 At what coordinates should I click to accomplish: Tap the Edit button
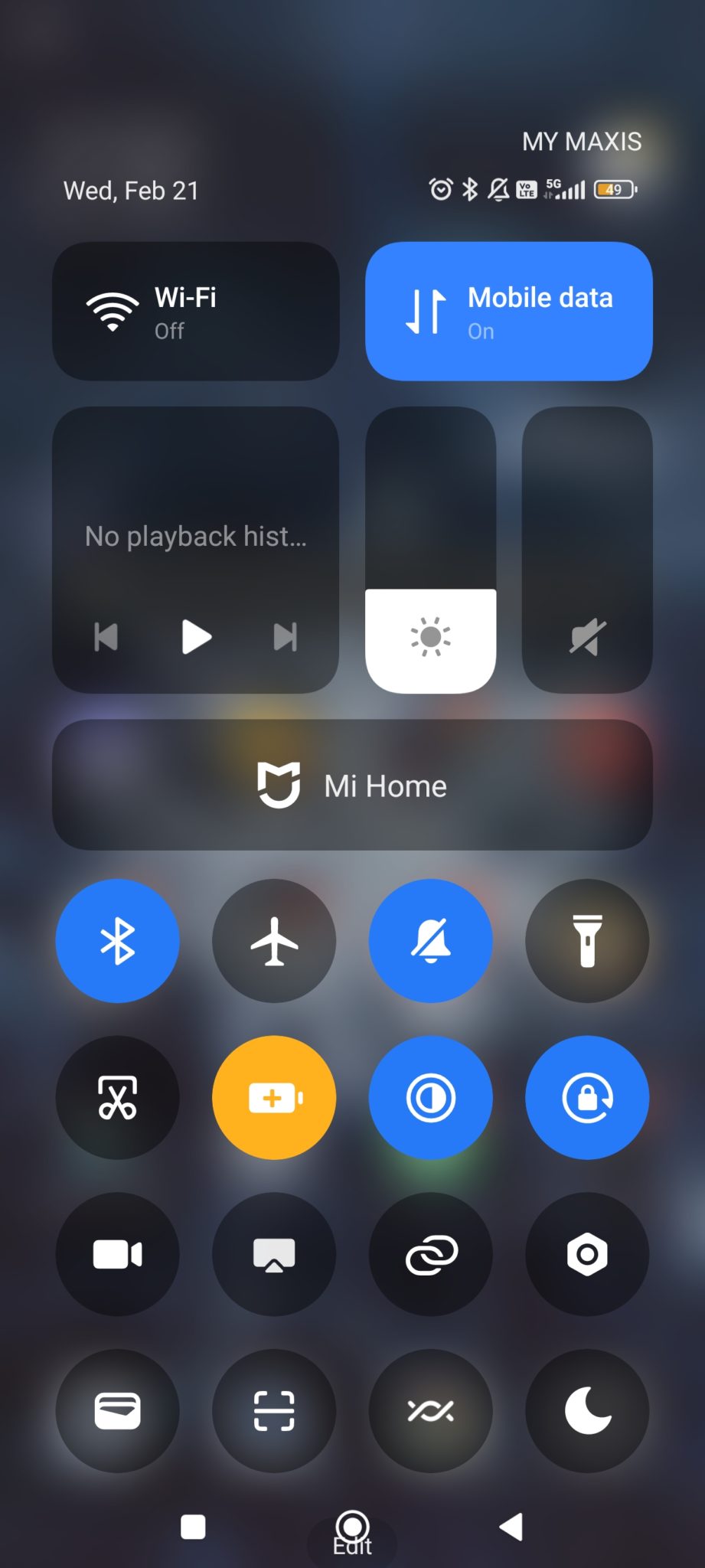(x=353, y=1547)
